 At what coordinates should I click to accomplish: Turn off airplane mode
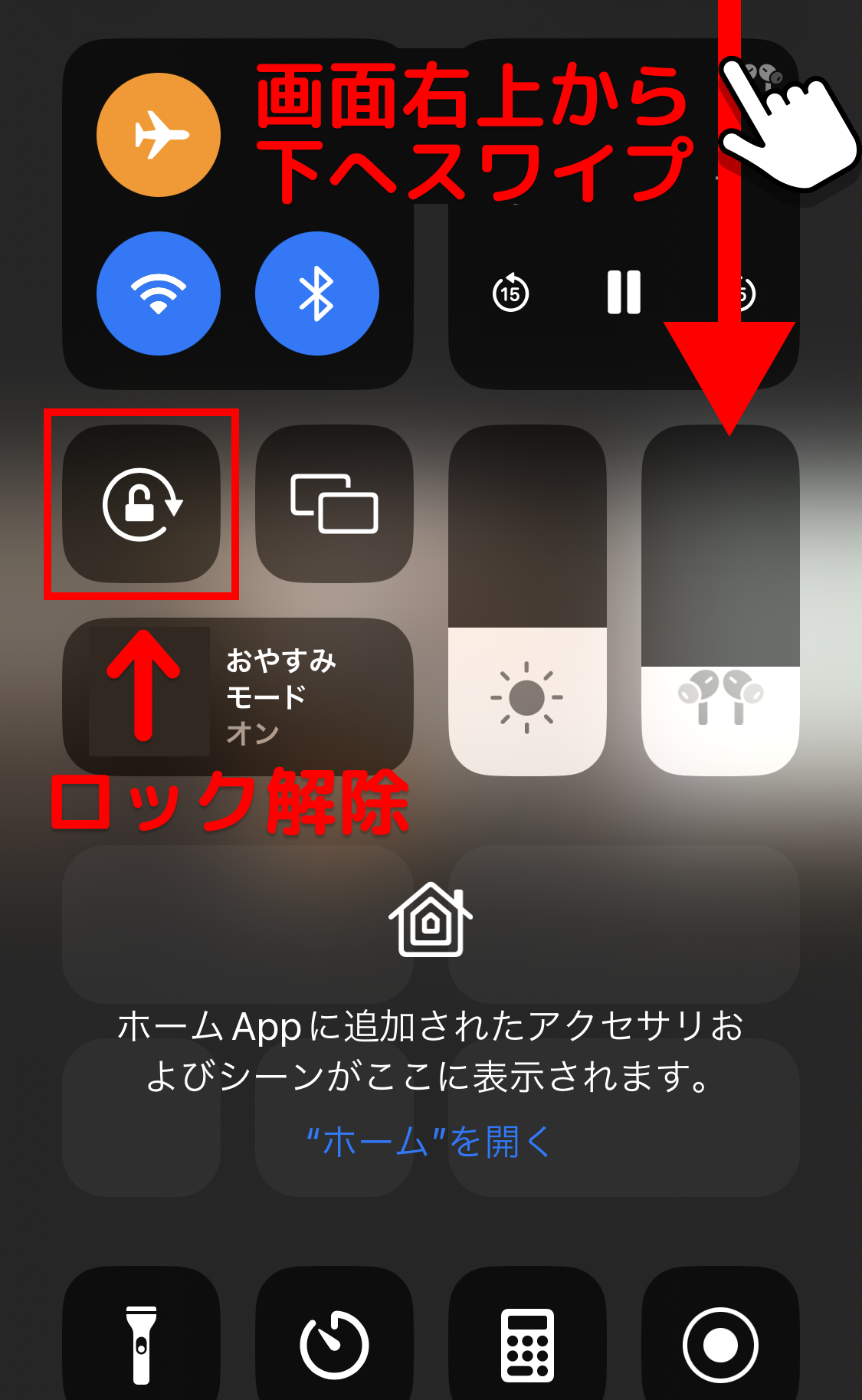[x=159, y=135]
